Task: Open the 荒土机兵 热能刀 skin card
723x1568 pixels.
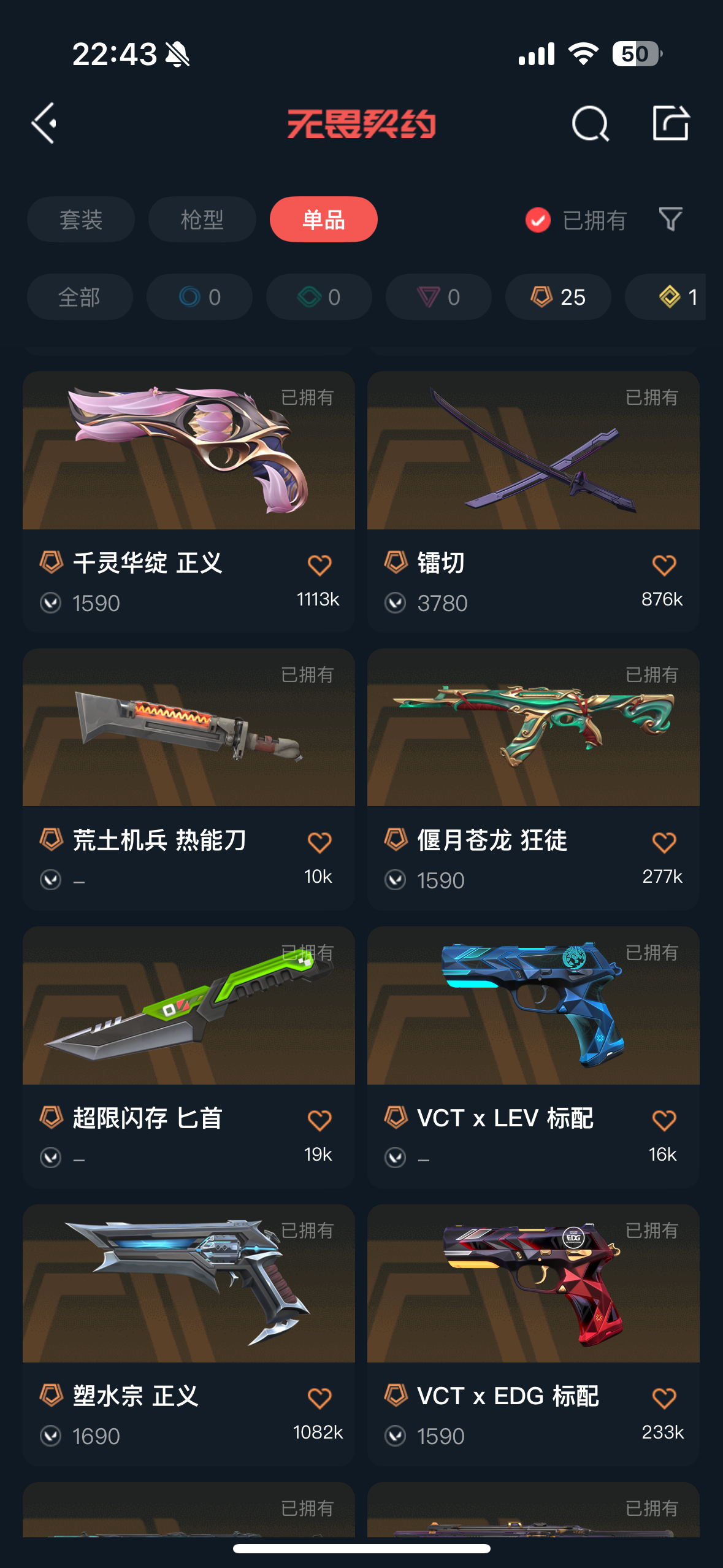Action: (x=188, y=729)
